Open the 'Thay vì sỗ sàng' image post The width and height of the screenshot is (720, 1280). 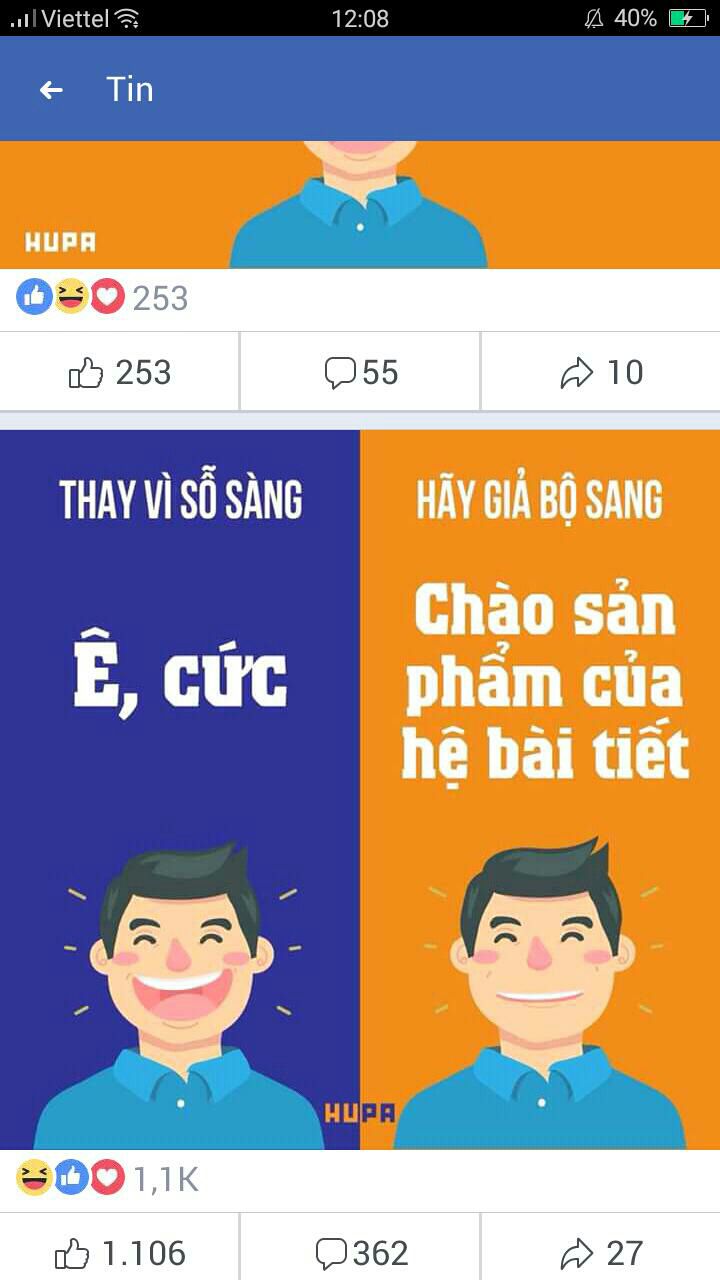360,790
